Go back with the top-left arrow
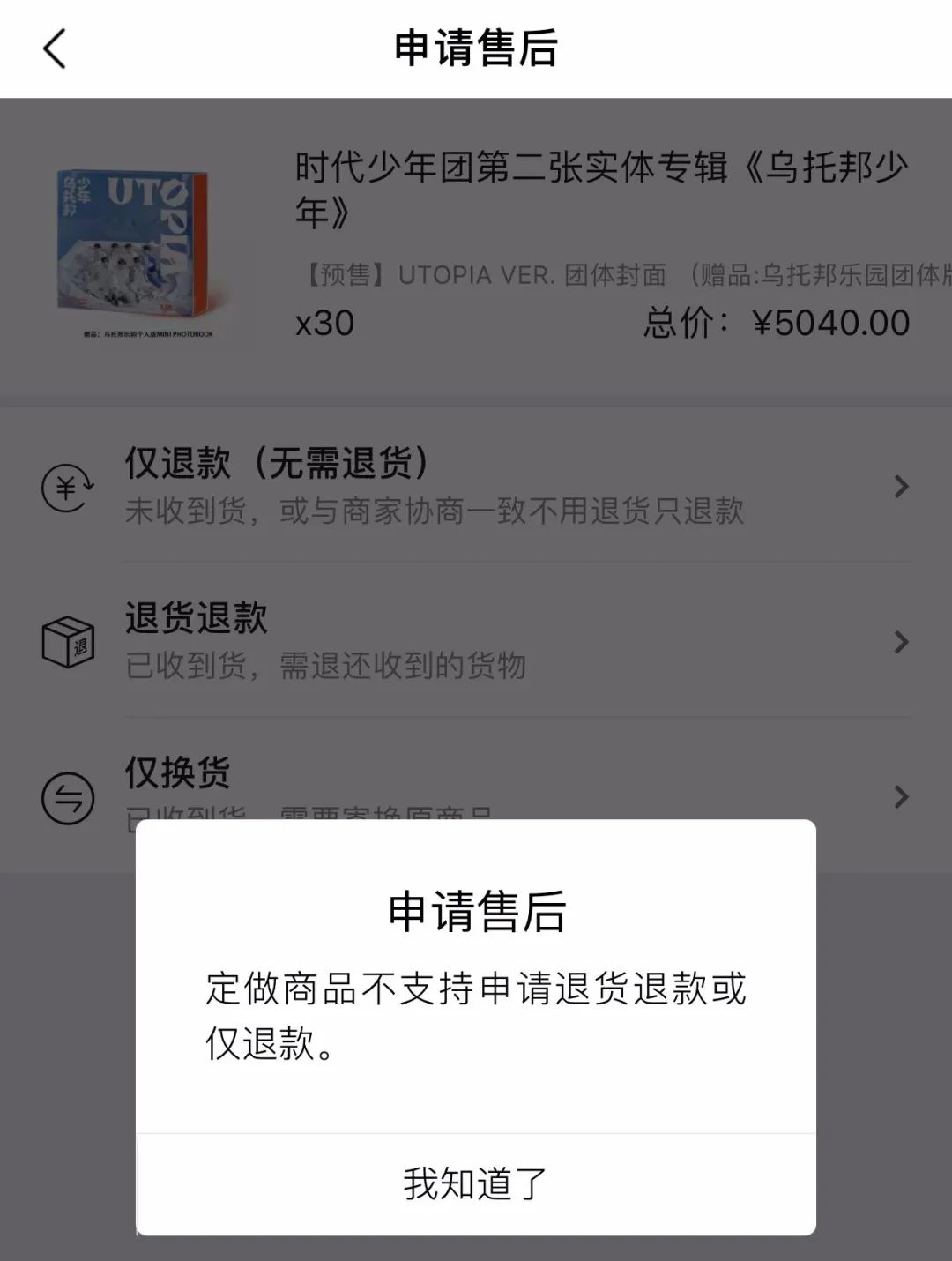 point(55,48)
